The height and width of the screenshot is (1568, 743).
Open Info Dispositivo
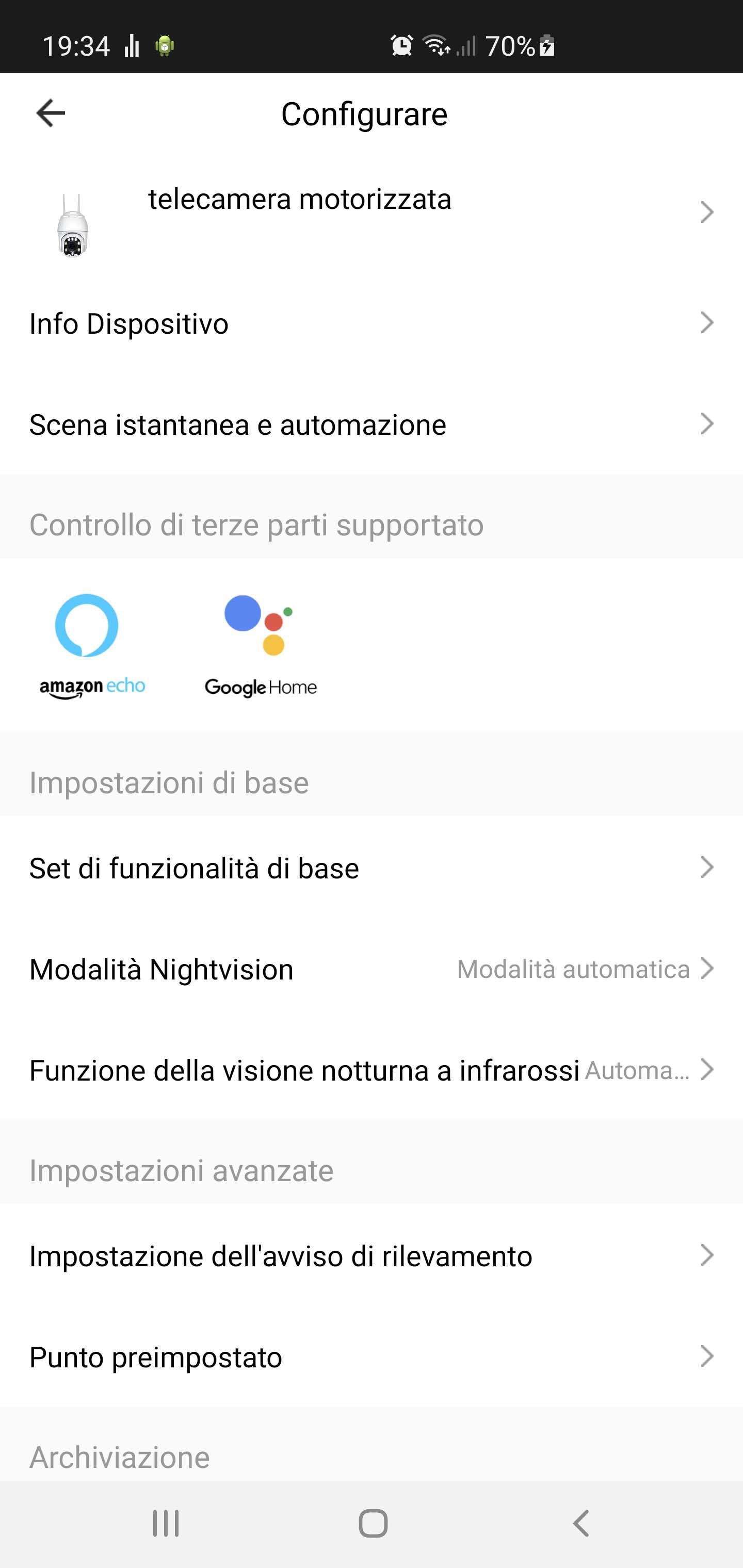(372, 323)
